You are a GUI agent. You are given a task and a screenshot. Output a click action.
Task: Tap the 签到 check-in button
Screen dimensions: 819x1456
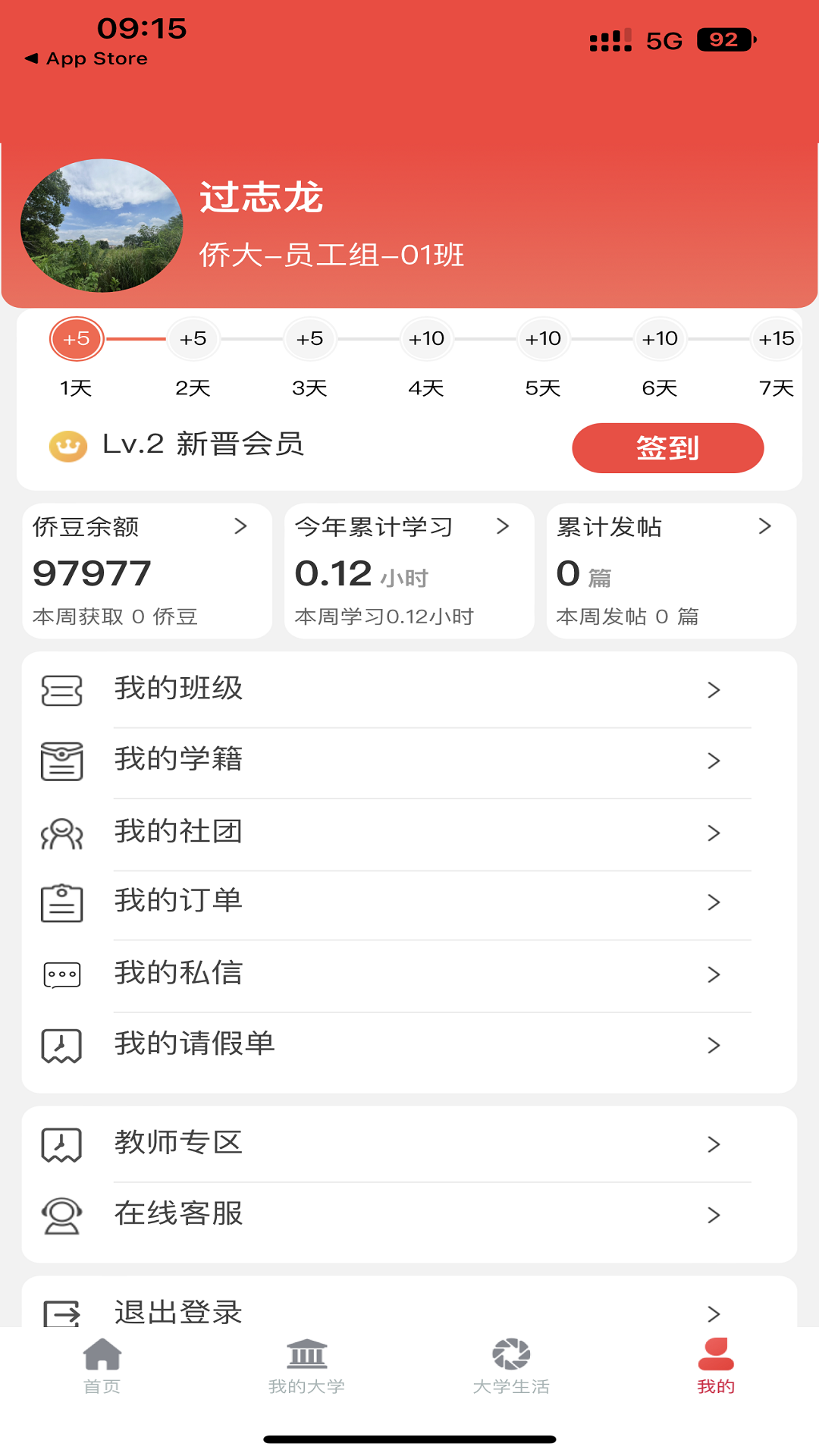[667, 448]
